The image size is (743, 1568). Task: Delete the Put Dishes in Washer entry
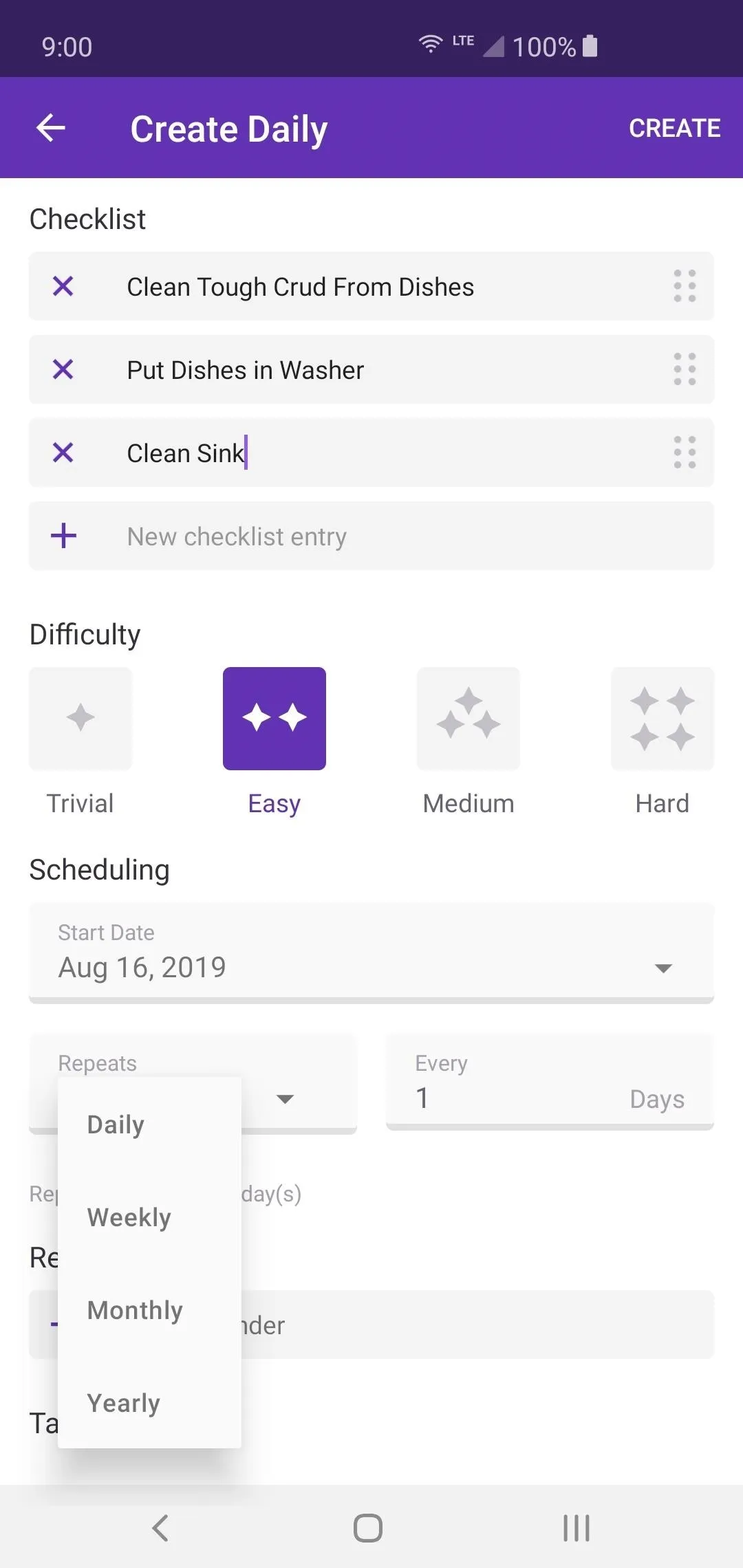[63, 369]
